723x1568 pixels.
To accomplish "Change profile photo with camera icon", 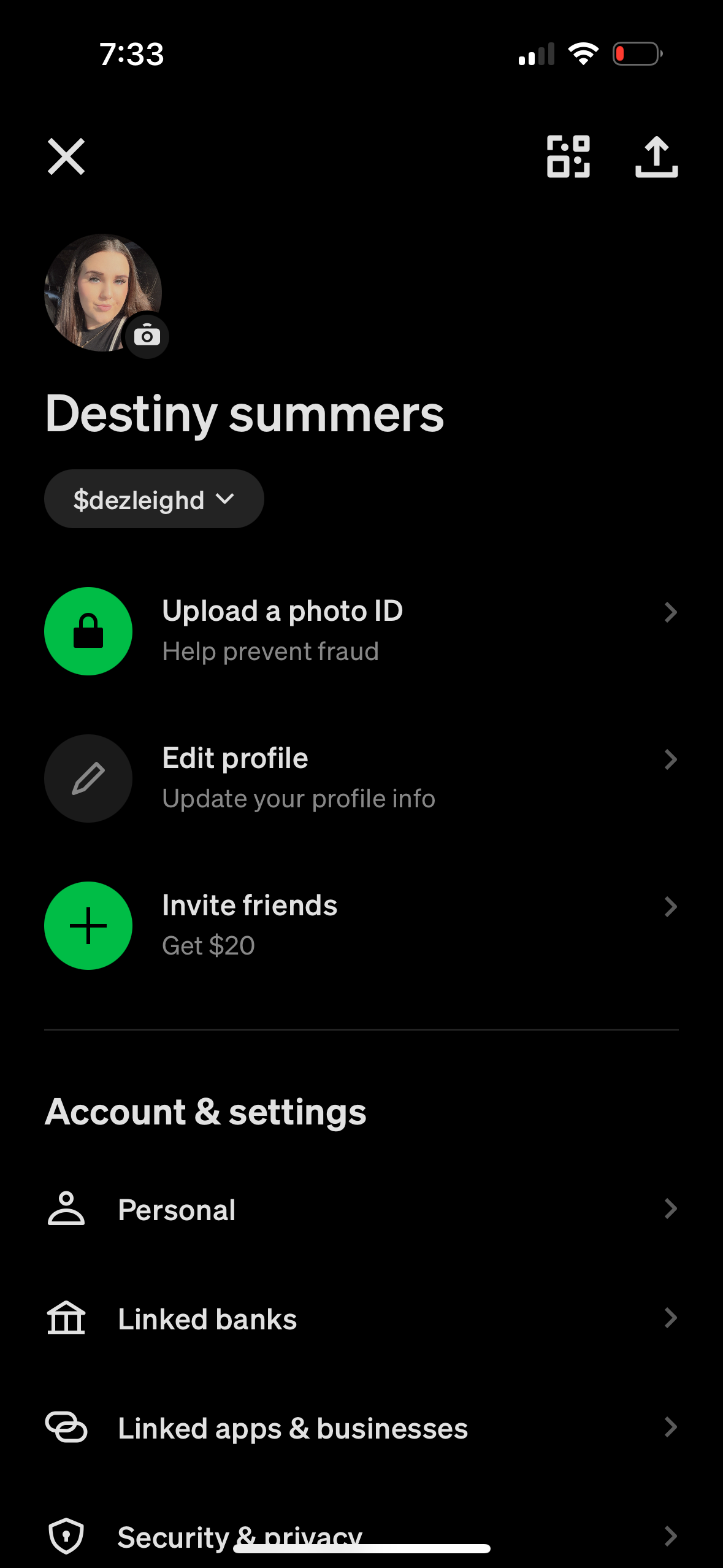I will point(147,336).
